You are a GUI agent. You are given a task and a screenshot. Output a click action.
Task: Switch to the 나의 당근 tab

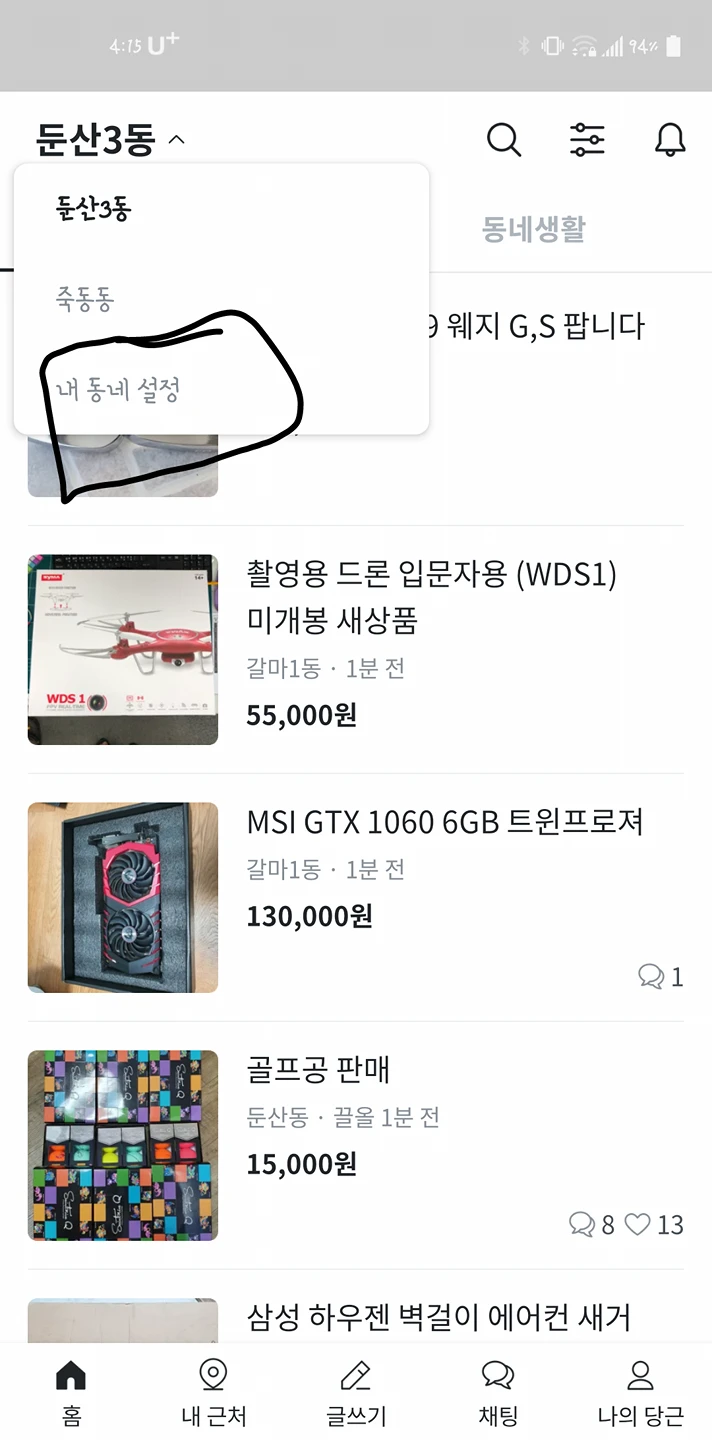pyautogui.click(x=640, y=1393)
